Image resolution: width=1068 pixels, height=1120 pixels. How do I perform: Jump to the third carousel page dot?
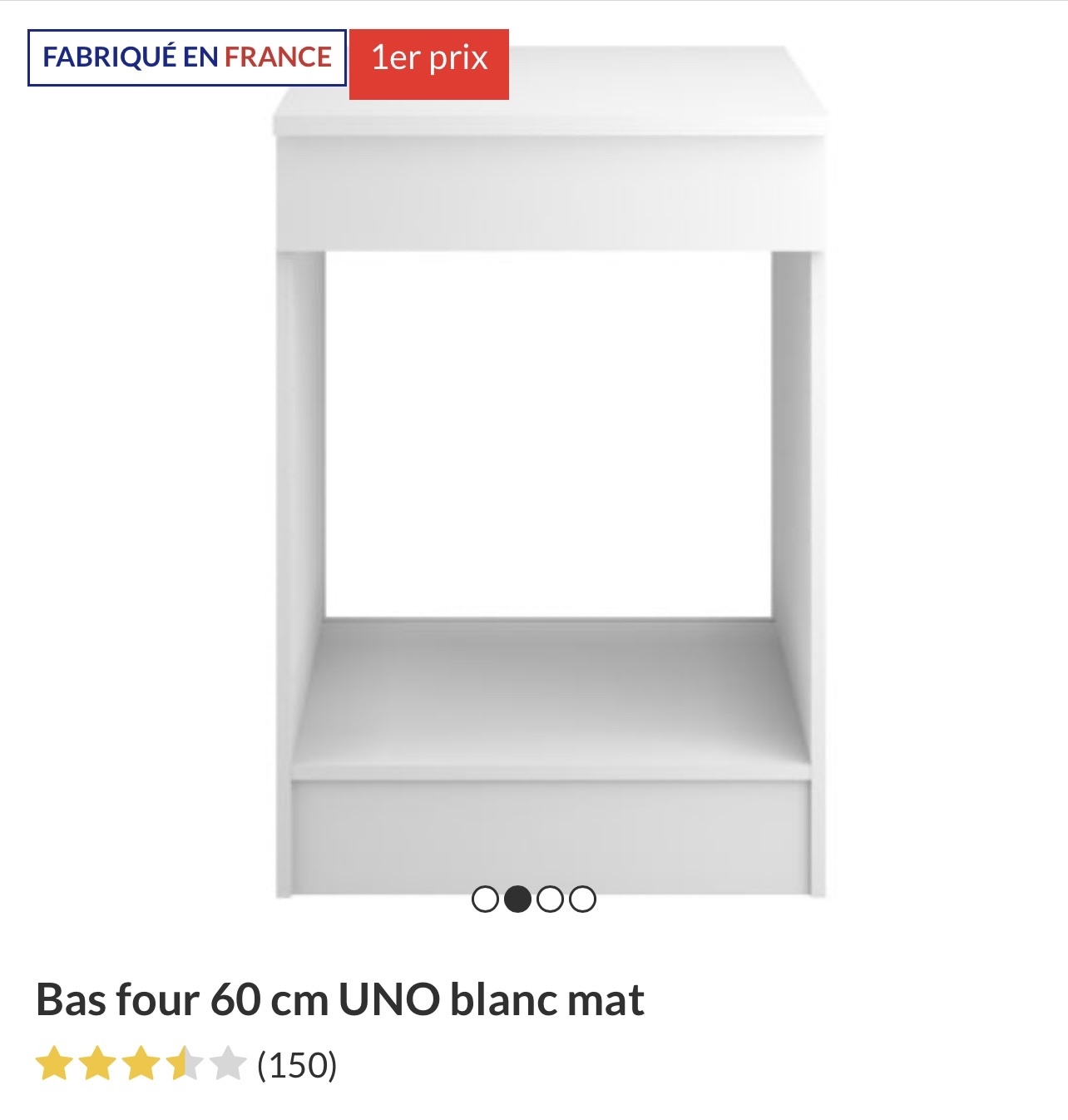coord(550,899)
